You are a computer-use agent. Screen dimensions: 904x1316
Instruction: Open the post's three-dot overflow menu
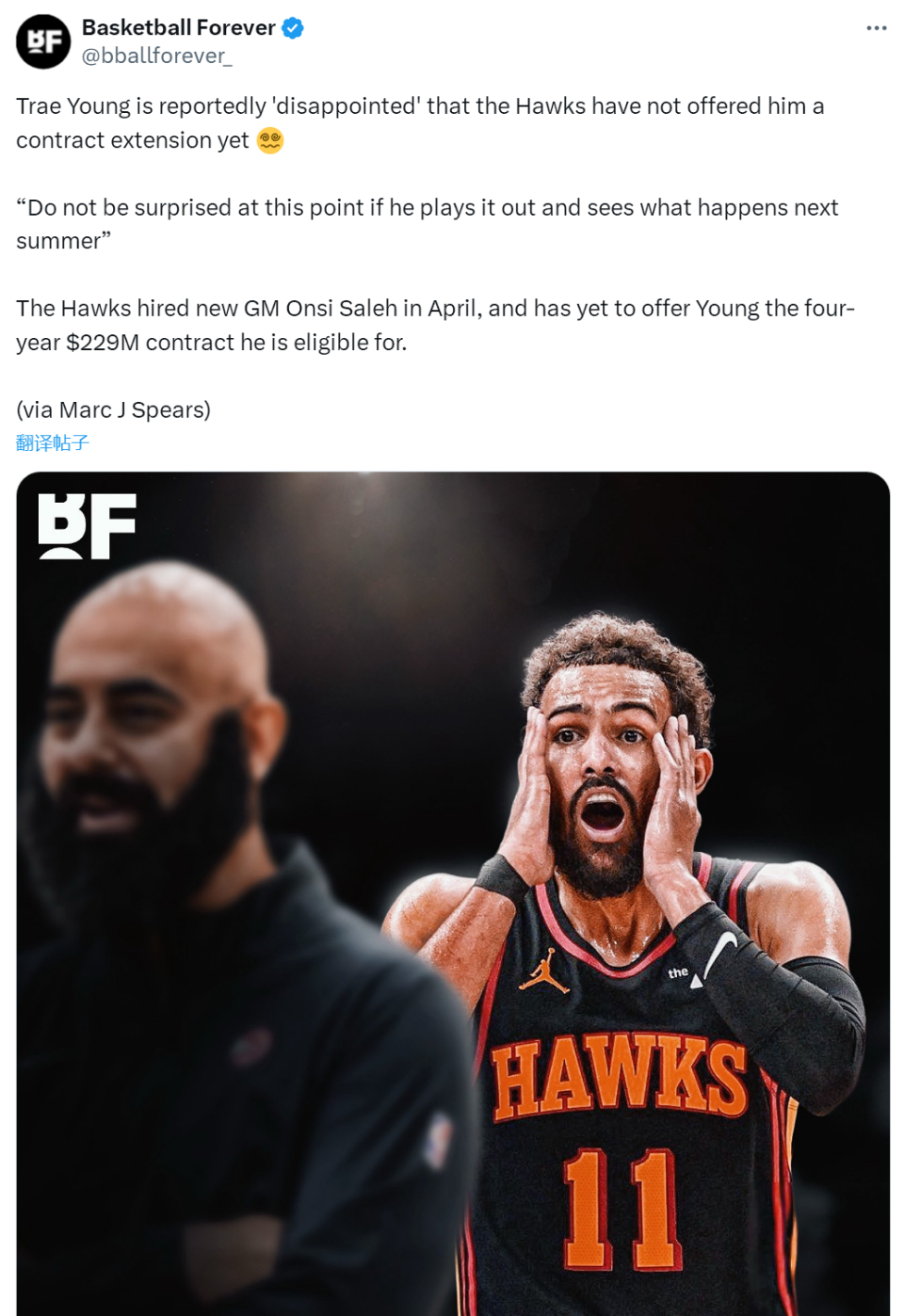(876, 28)
